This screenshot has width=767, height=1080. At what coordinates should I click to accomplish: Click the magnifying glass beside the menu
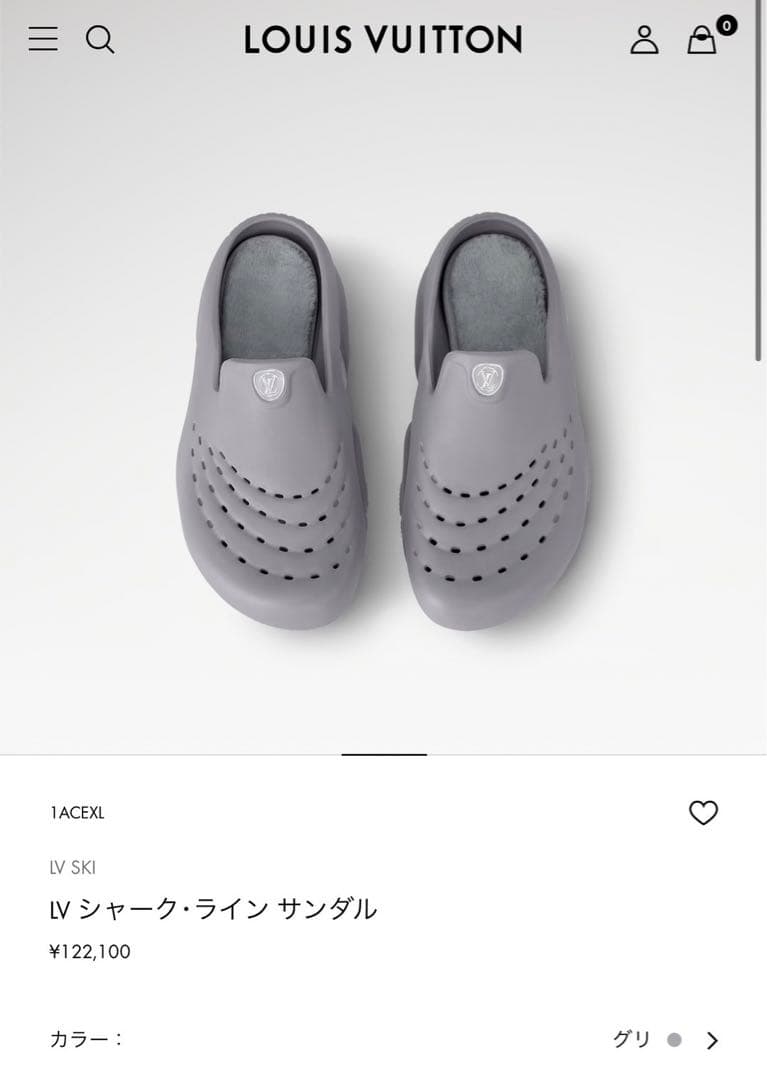[99, 40]
